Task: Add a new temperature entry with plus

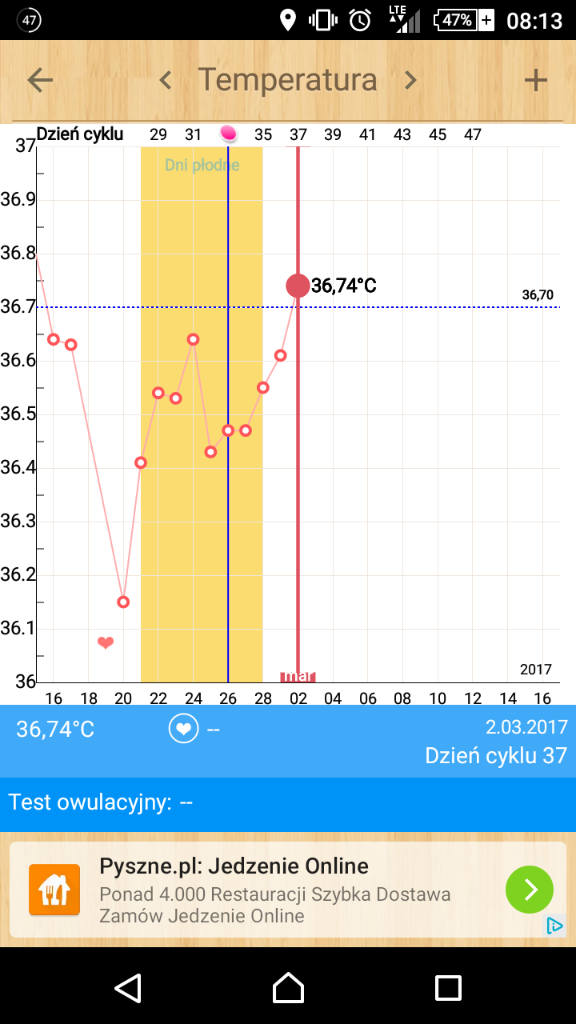Action: point(536,80)
